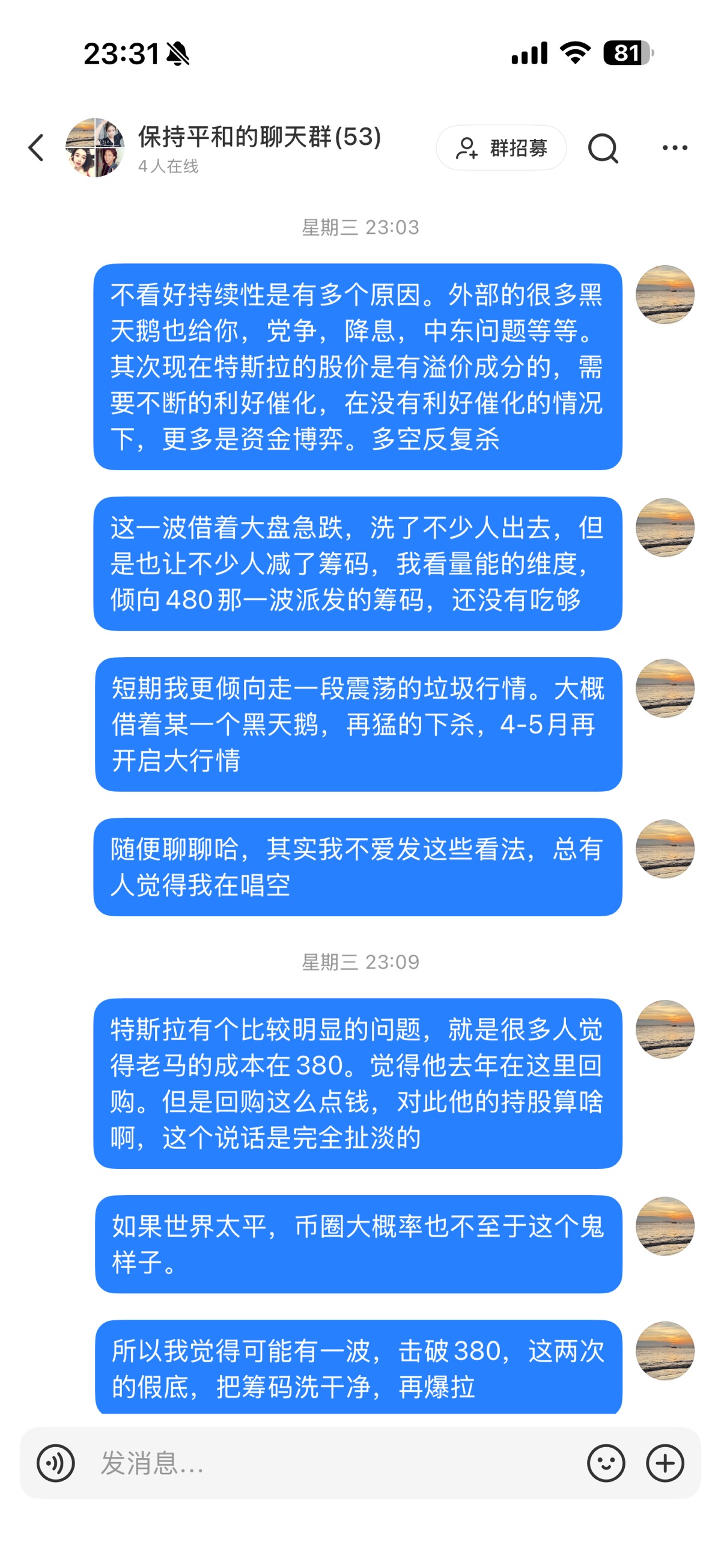Open the three-dot more menu
Image resolution: width=721 pixels, height=1568 pixels.
(x=674, y=148)
